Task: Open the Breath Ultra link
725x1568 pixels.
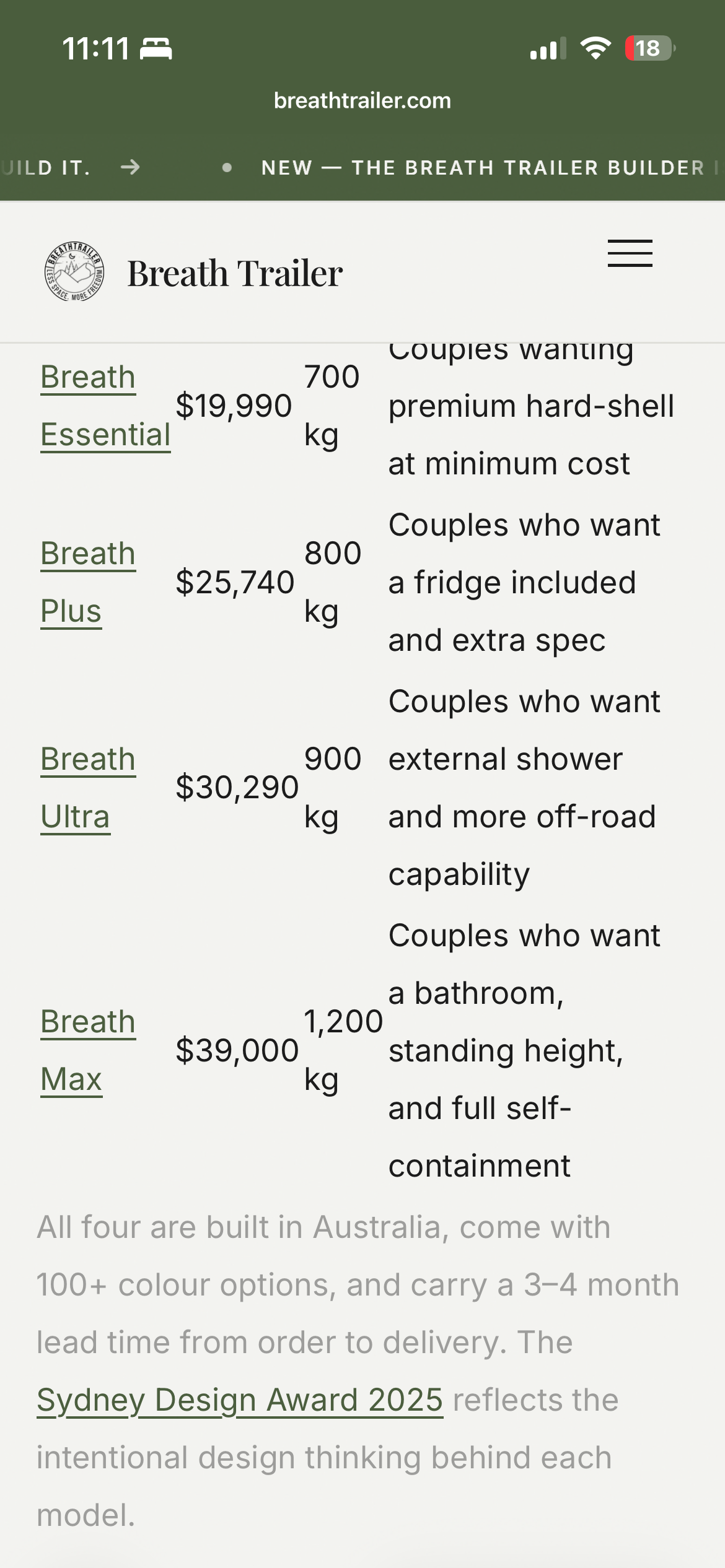Action: tap(88, 788)
